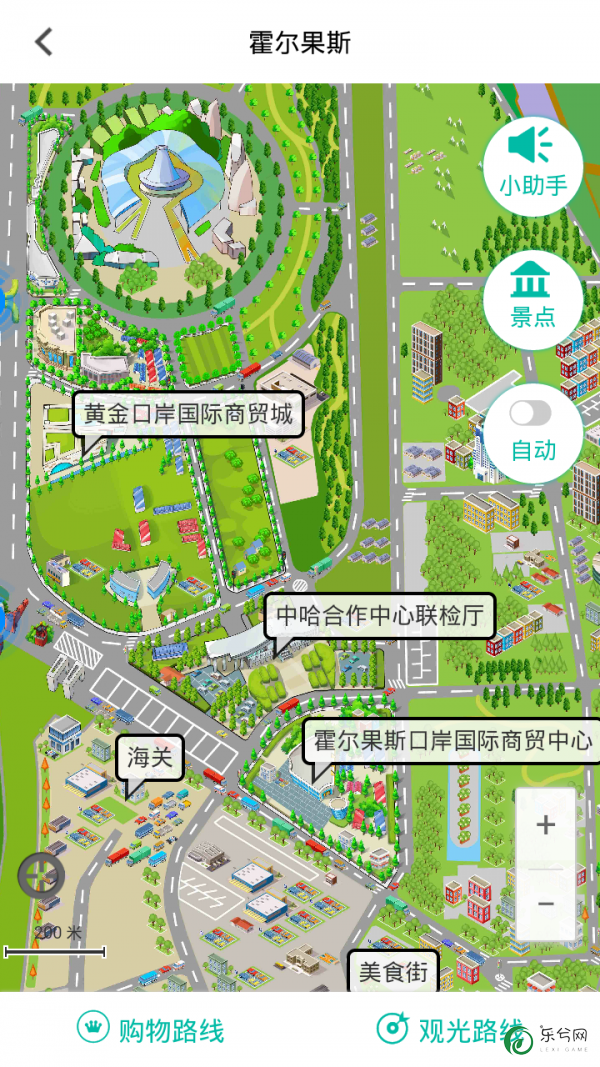Select the 购物路线 shopping route
Image resolution: width=600 pixels, height=1067 pixels.
pyautogui.click(x=150, y=1030)
